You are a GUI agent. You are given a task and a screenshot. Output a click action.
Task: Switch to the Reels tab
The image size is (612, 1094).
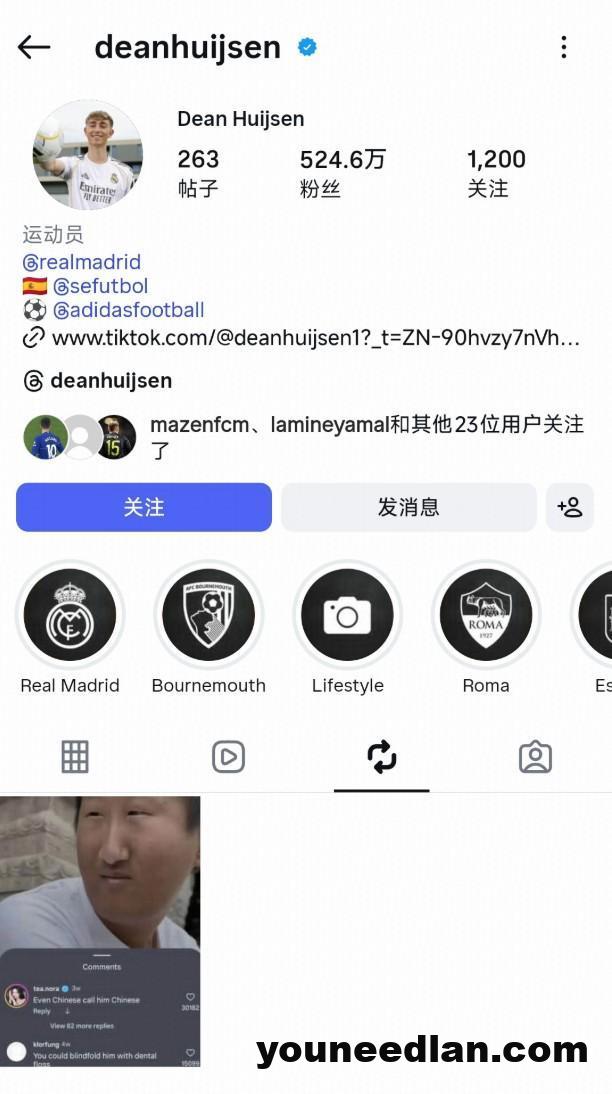pyautogui.click(x=228, y=757)
